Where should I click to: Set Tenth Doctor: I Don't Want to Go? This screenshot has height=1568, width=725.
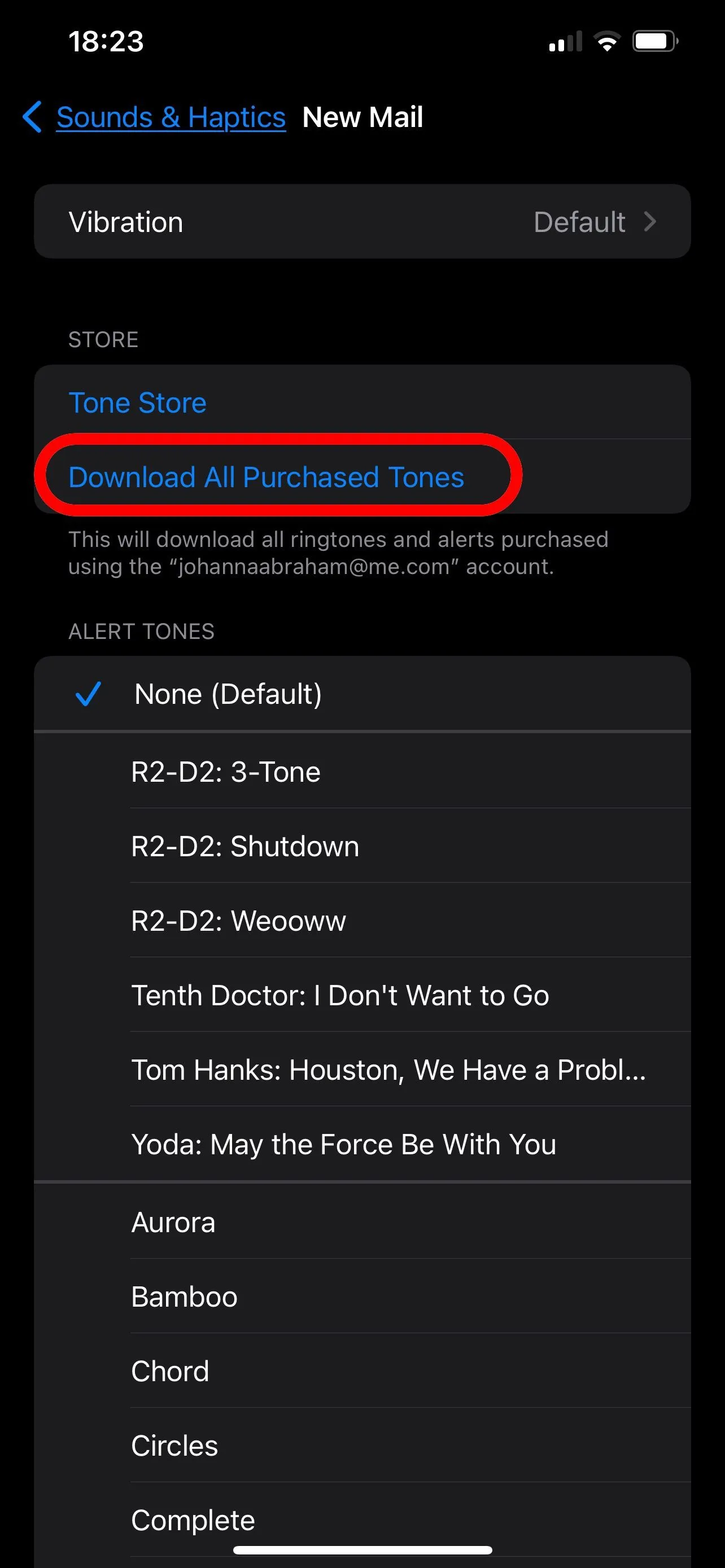(340, 996)
